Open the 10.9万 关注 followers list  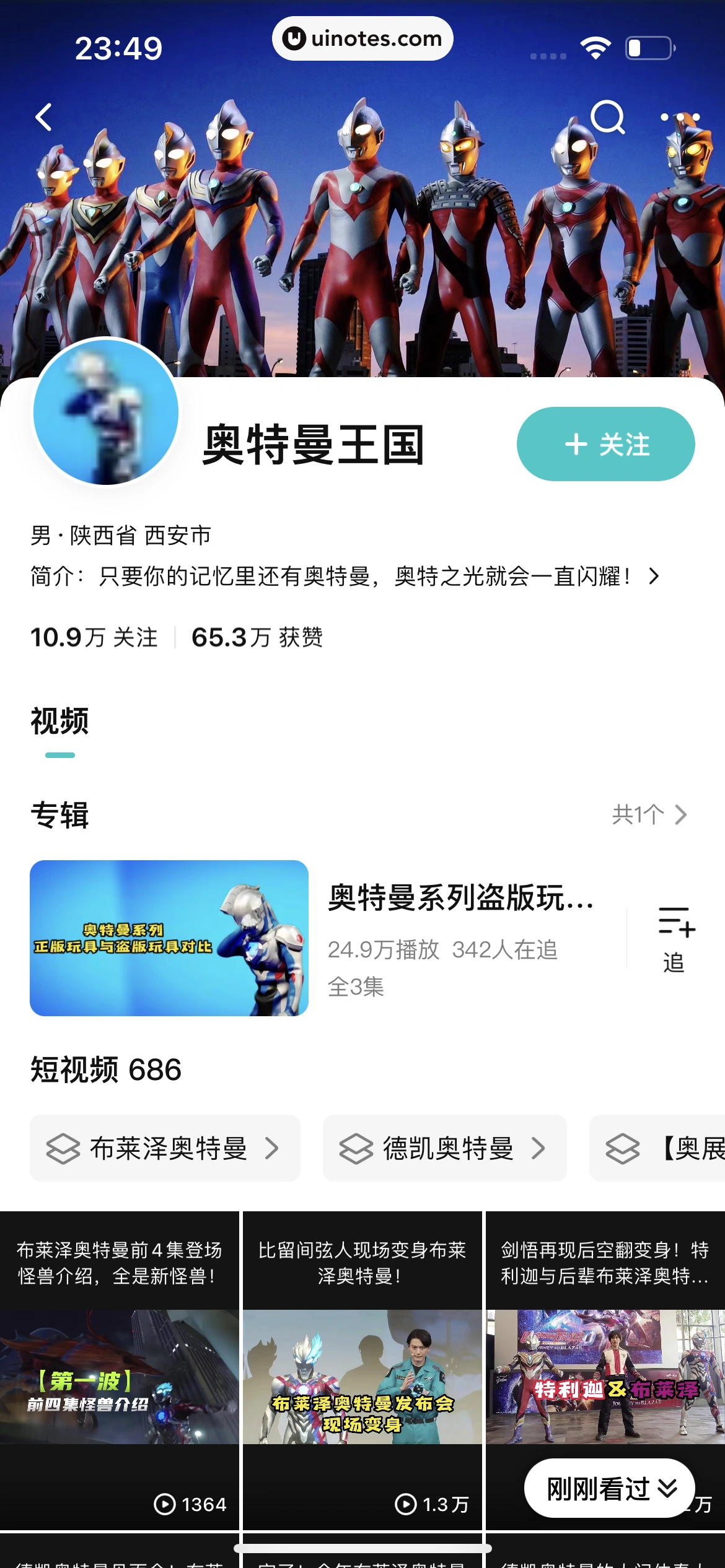coord(94,637)
